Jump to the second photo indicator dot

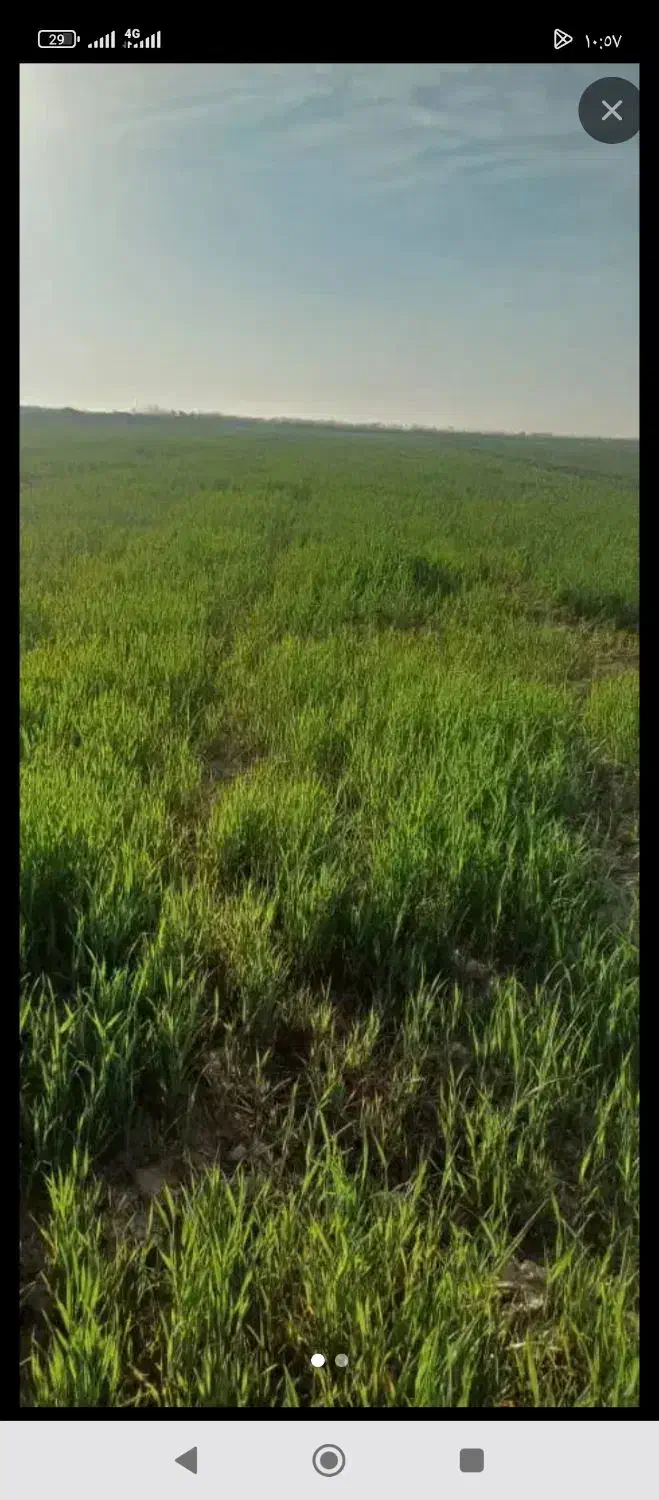point(342,1360)
